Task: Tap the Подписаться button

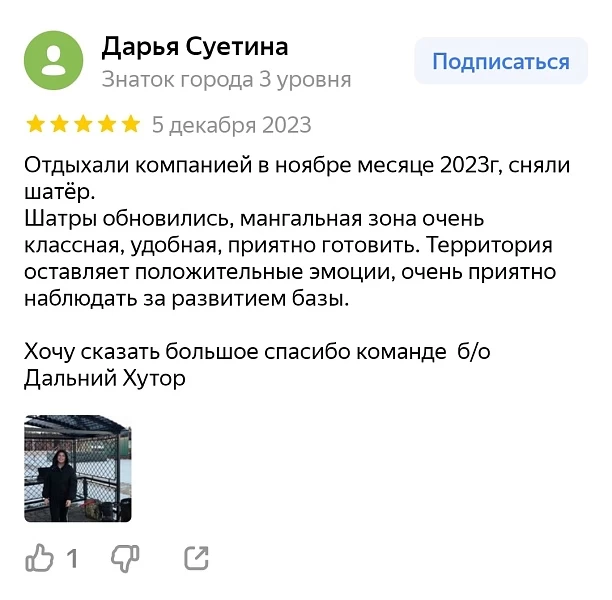Action: [x=500, y=62]
